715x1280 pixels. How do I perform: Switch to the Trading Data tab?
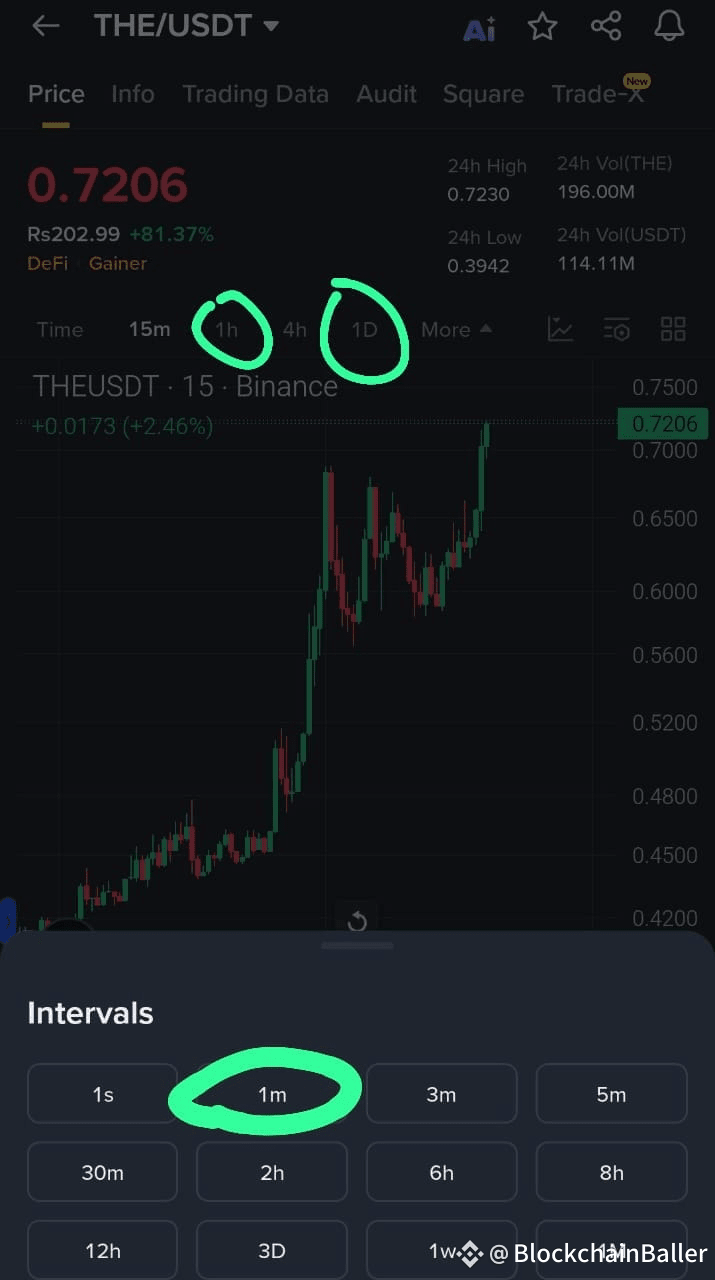click(255, 94)
